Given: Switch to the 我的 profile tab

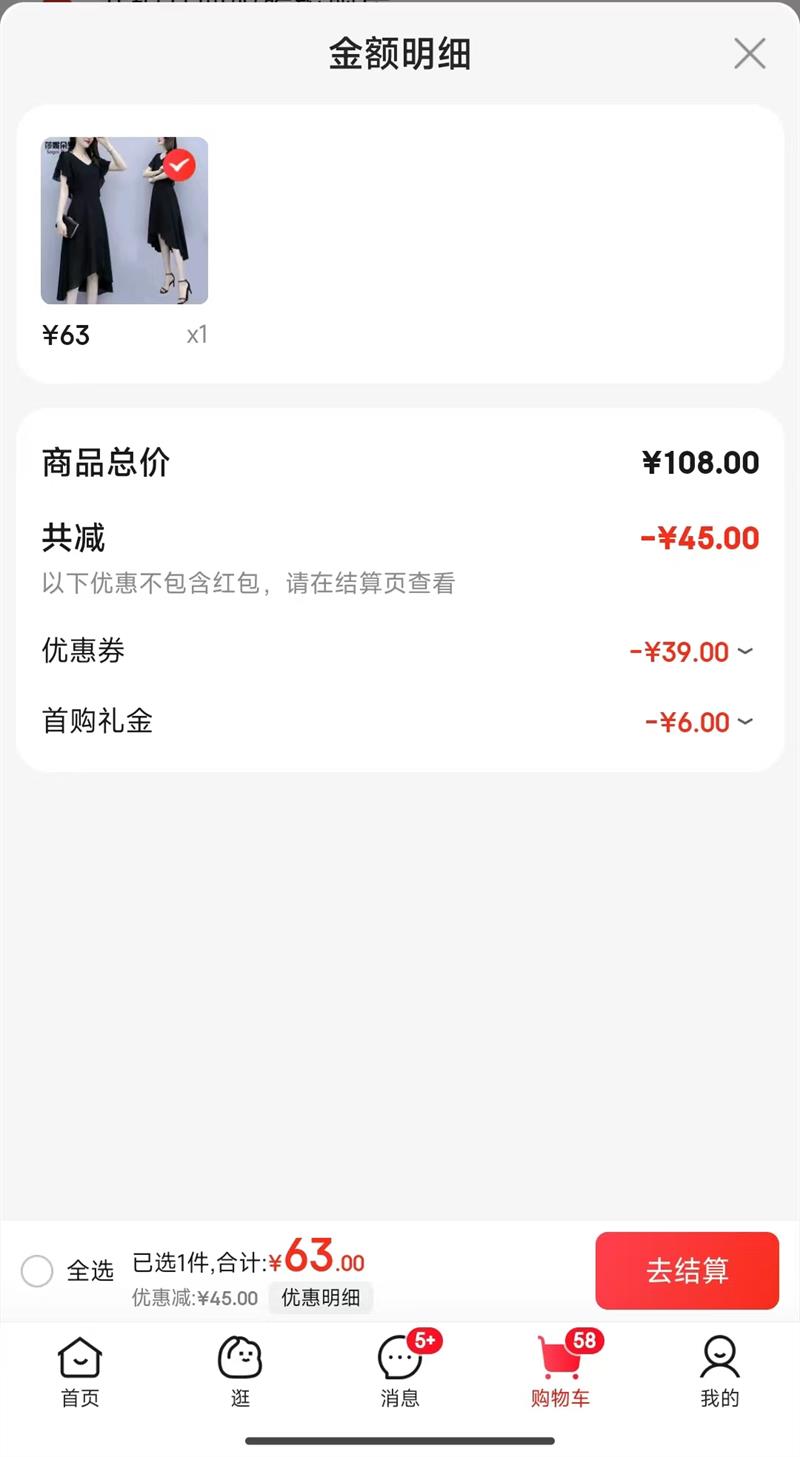Looking at the screenshot, I should click(719, 1372).
